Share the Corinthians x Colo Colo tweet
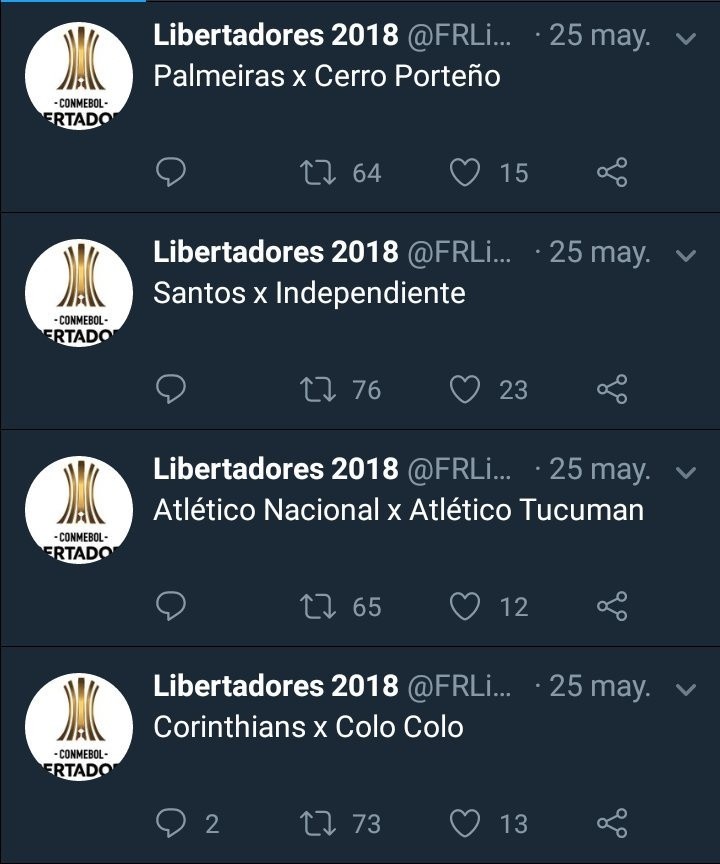Screen dimensions: 720x864 pos(612,823)
